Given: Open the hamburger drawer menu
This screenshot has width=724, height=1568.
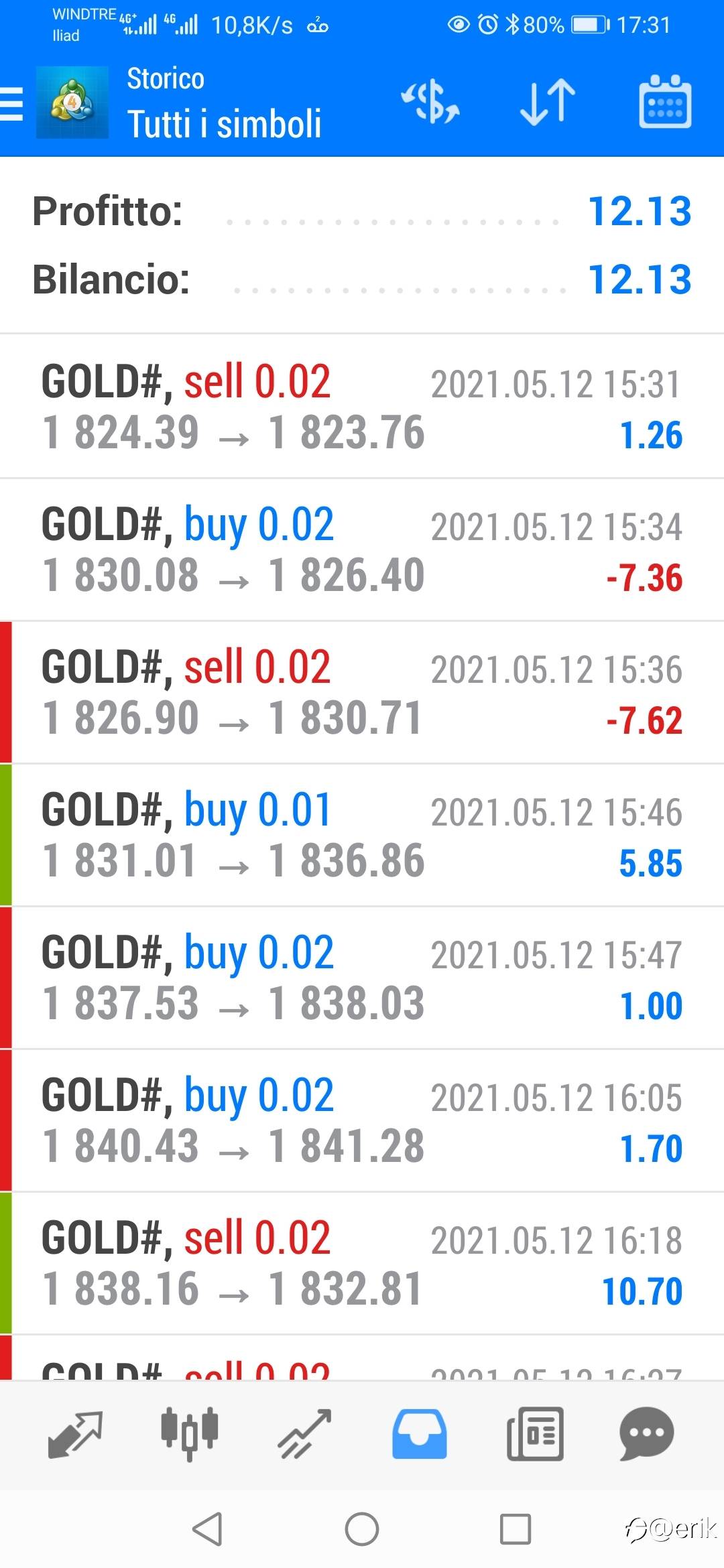Looking at the screenshot, I should (11, 104).
